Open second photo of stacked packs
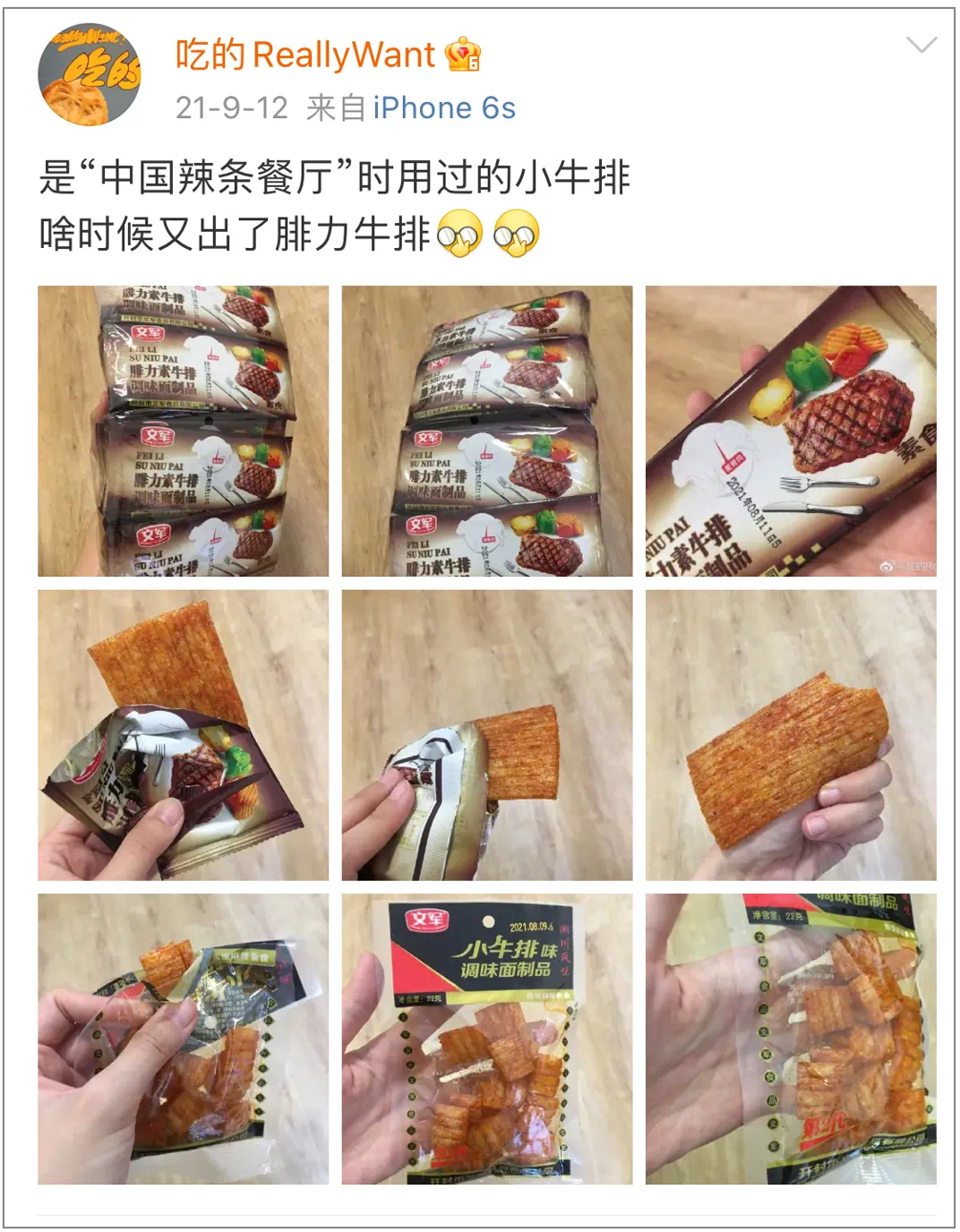The height and width of the screenshot is (1232, 960). pyautogui.click(x=486, y=431)
